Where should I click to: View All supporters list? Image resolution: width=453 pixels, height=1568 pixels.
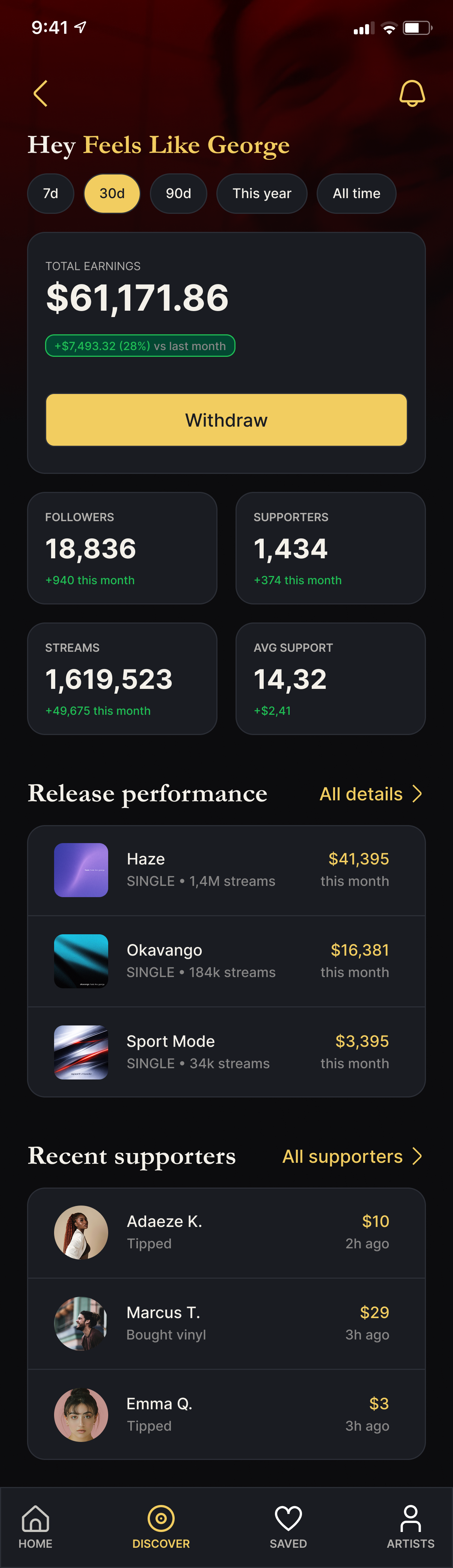pyautogui.click(x=352, y=1156)
